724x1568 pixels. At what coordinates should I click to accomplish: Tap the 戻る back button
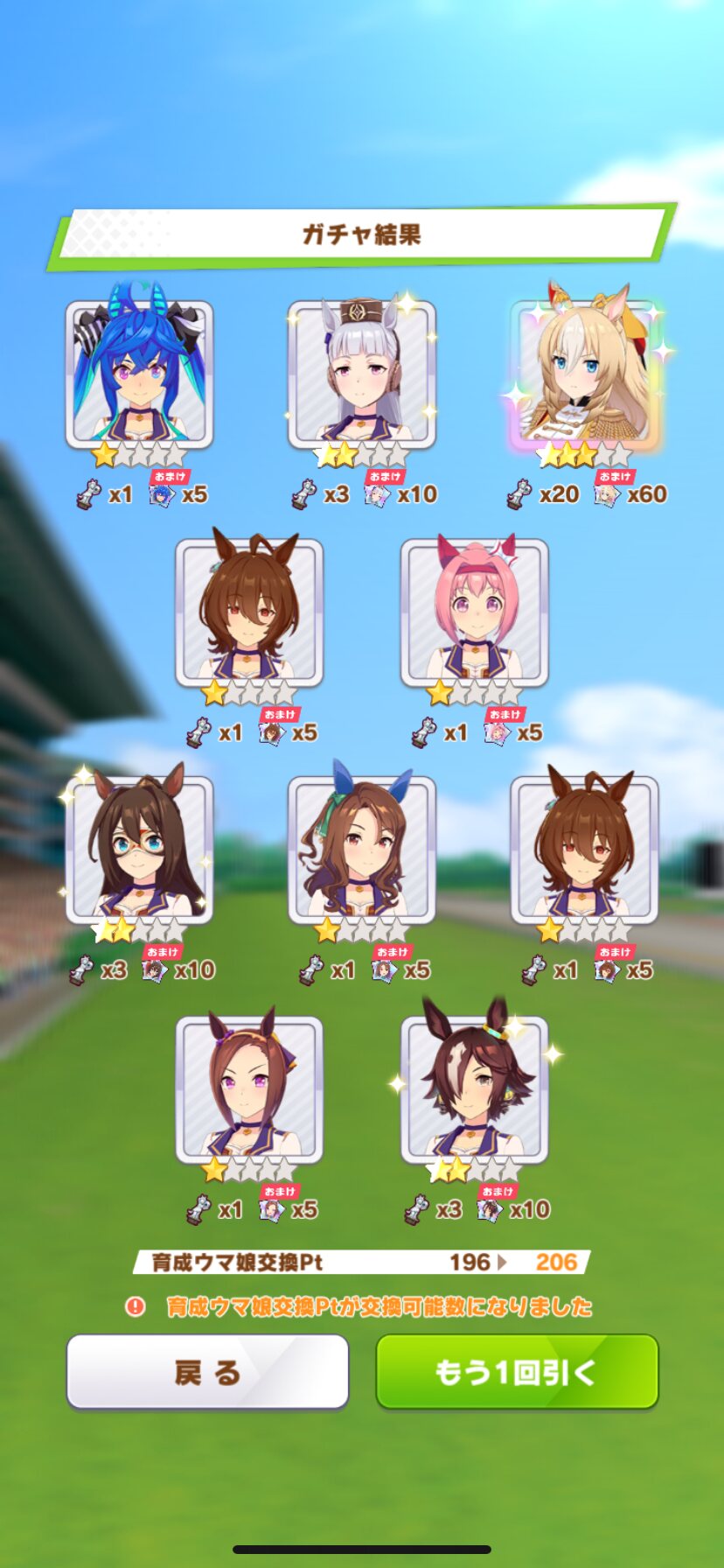pos(207,1371)
